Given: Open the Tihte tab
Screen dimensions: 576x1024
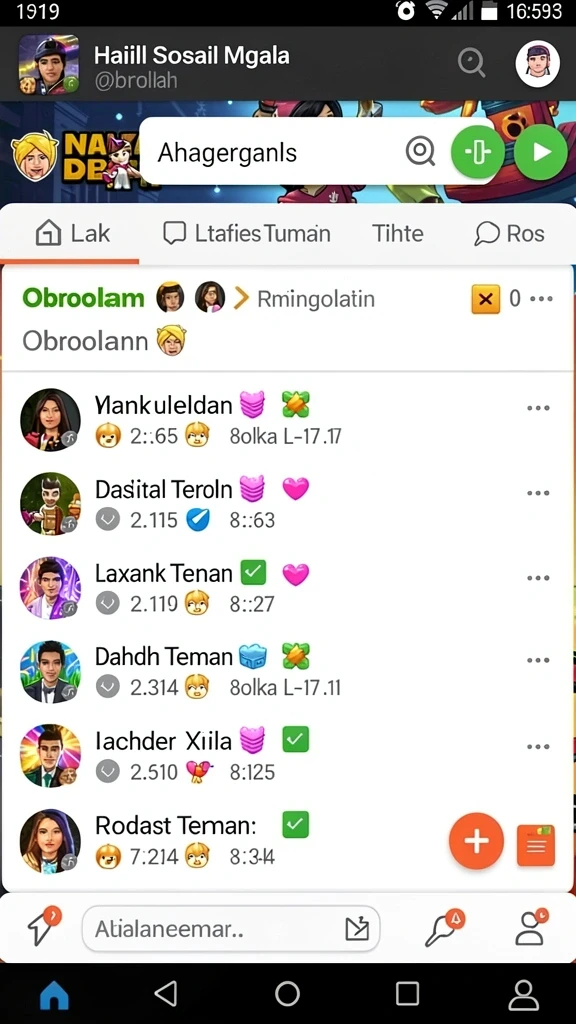Looking at the screenshot, I should 397,233.
